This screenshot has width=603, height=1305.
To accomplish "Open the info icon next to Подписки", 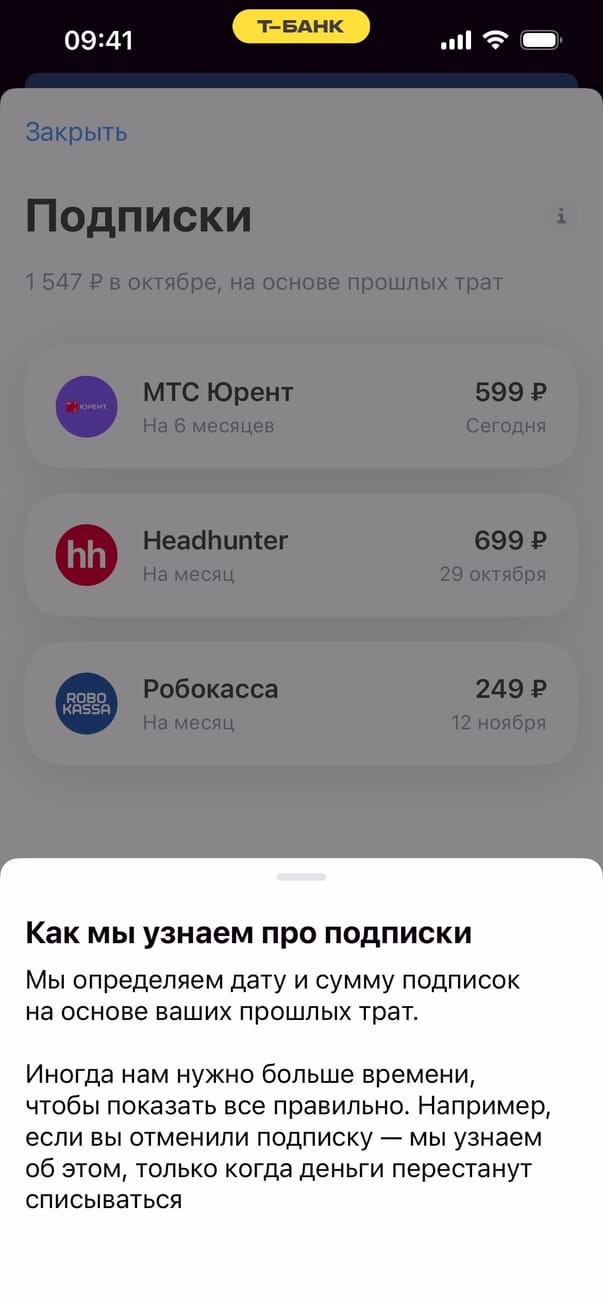I will (562, 215).
